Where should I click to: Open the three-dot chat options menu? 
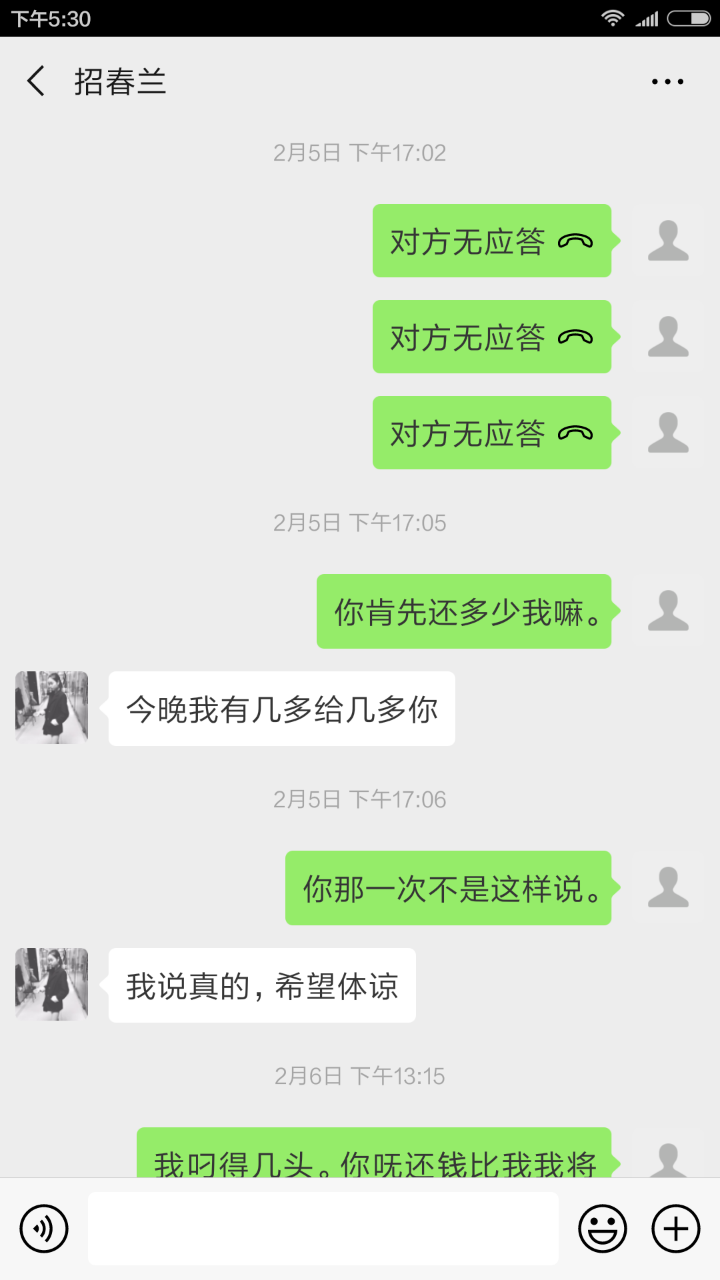tap(667, 82)
